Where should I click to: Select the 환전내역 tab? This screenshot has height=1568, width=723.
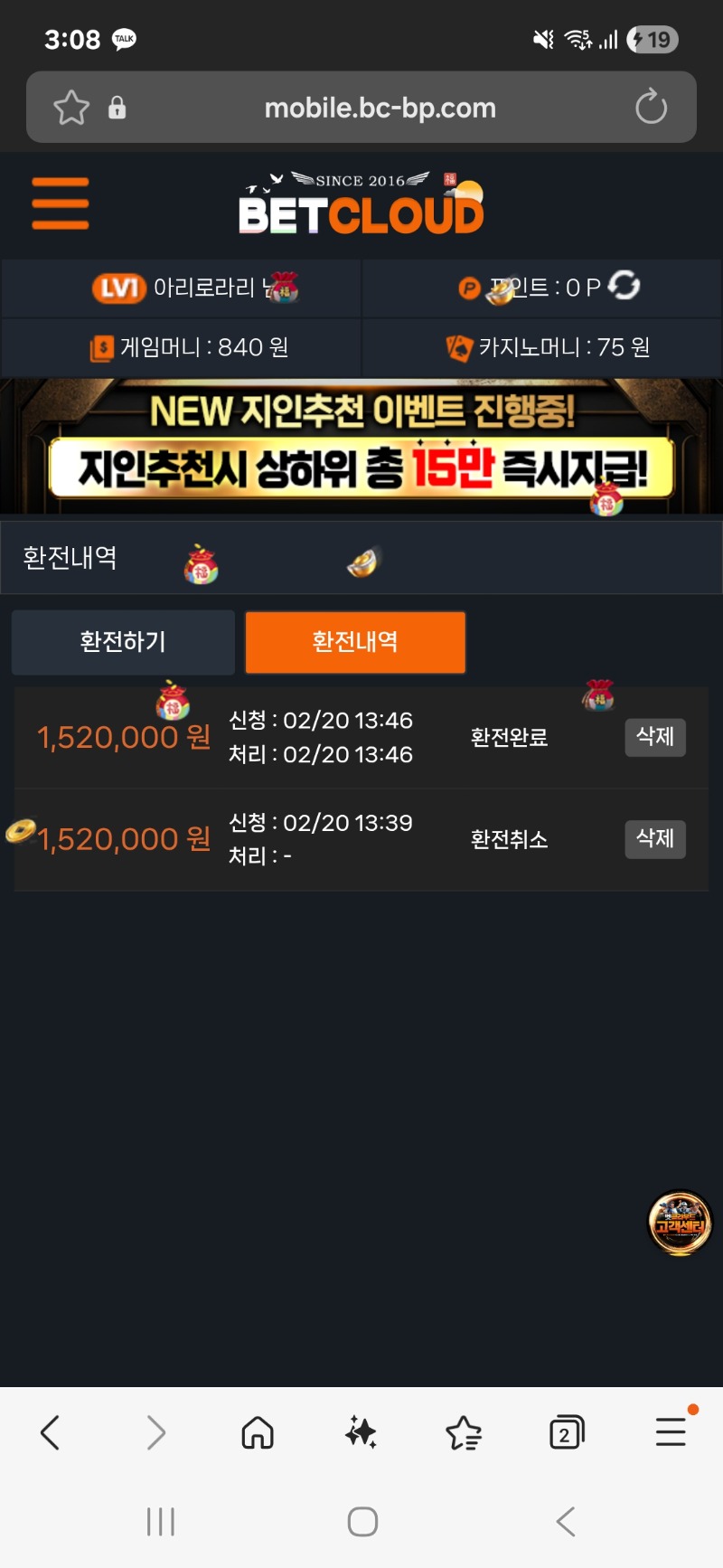355,642
